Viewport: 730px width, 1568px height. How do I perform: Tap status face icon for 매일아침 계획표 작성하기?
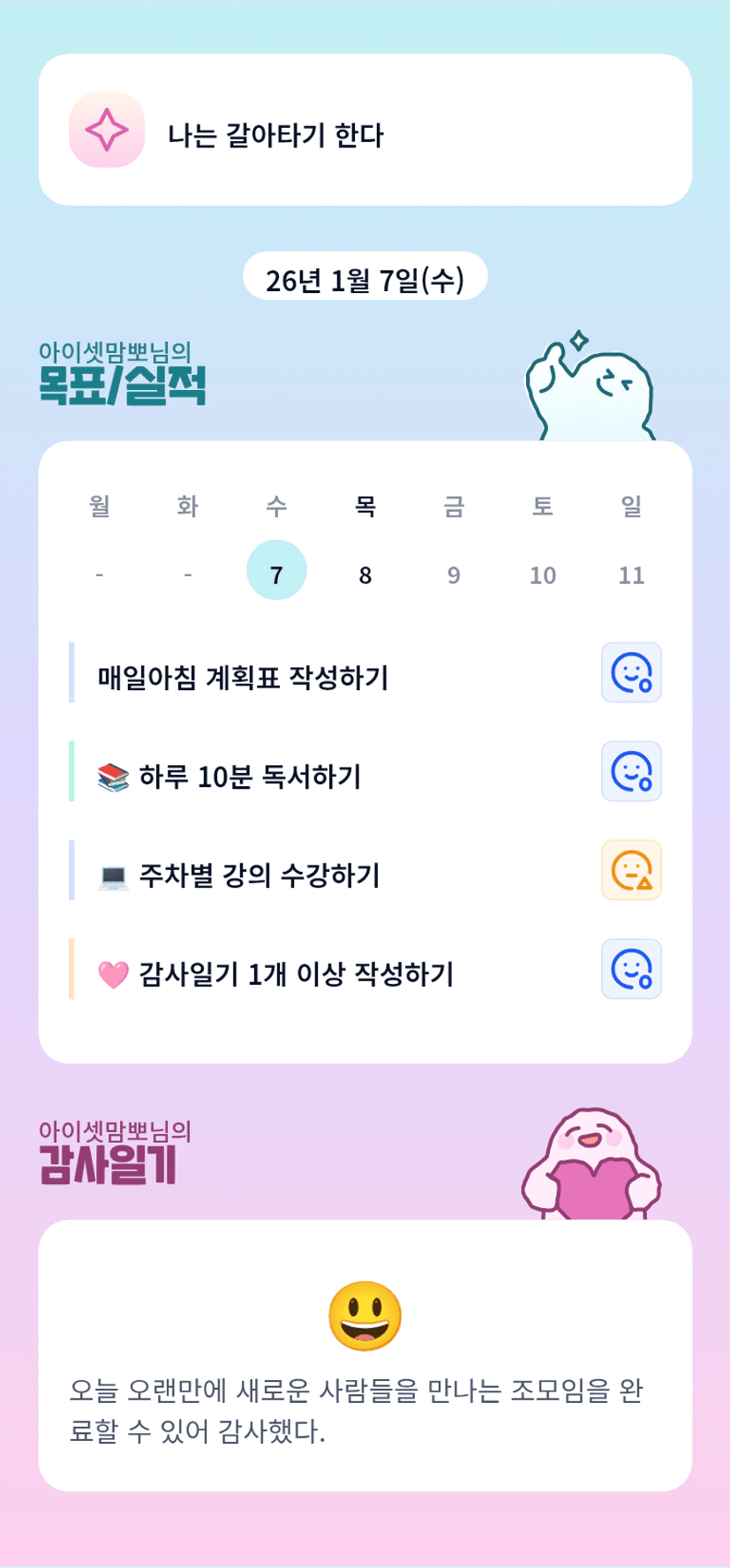click(x=631, y=673)
